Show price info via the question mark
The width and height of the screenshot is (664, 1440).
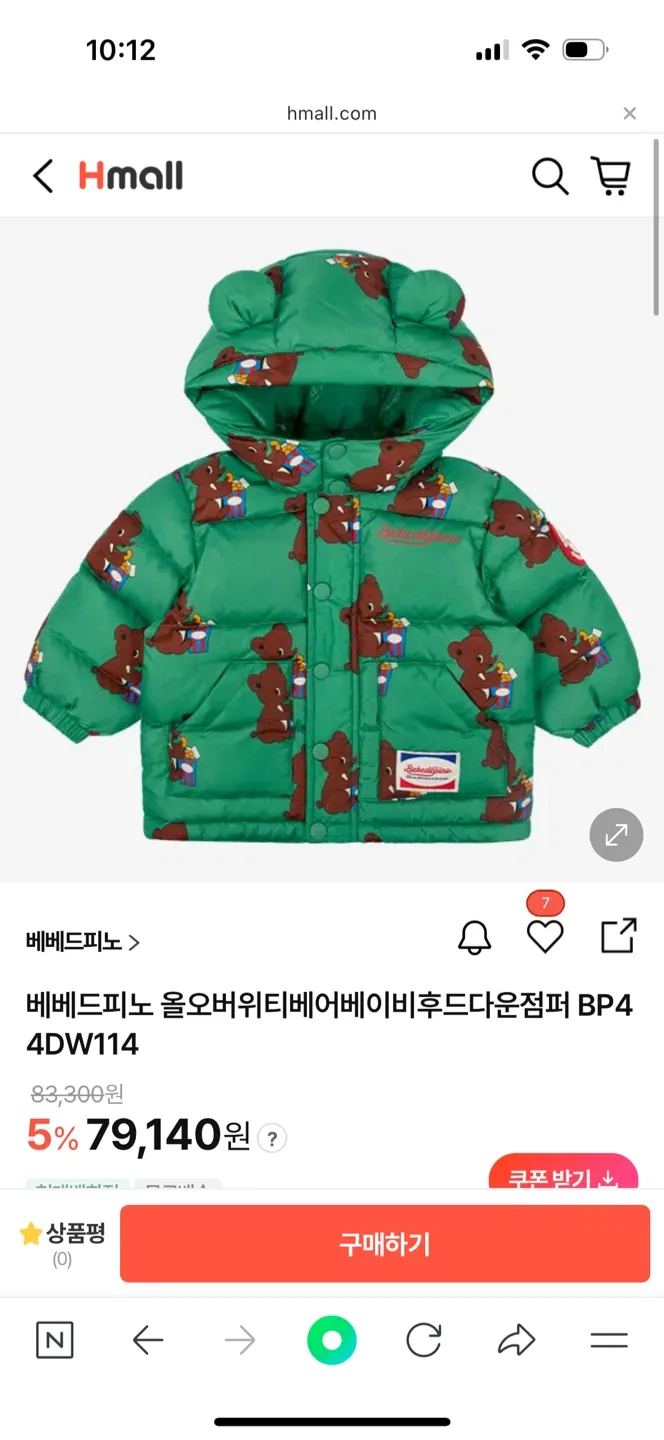coord(272,1138)
